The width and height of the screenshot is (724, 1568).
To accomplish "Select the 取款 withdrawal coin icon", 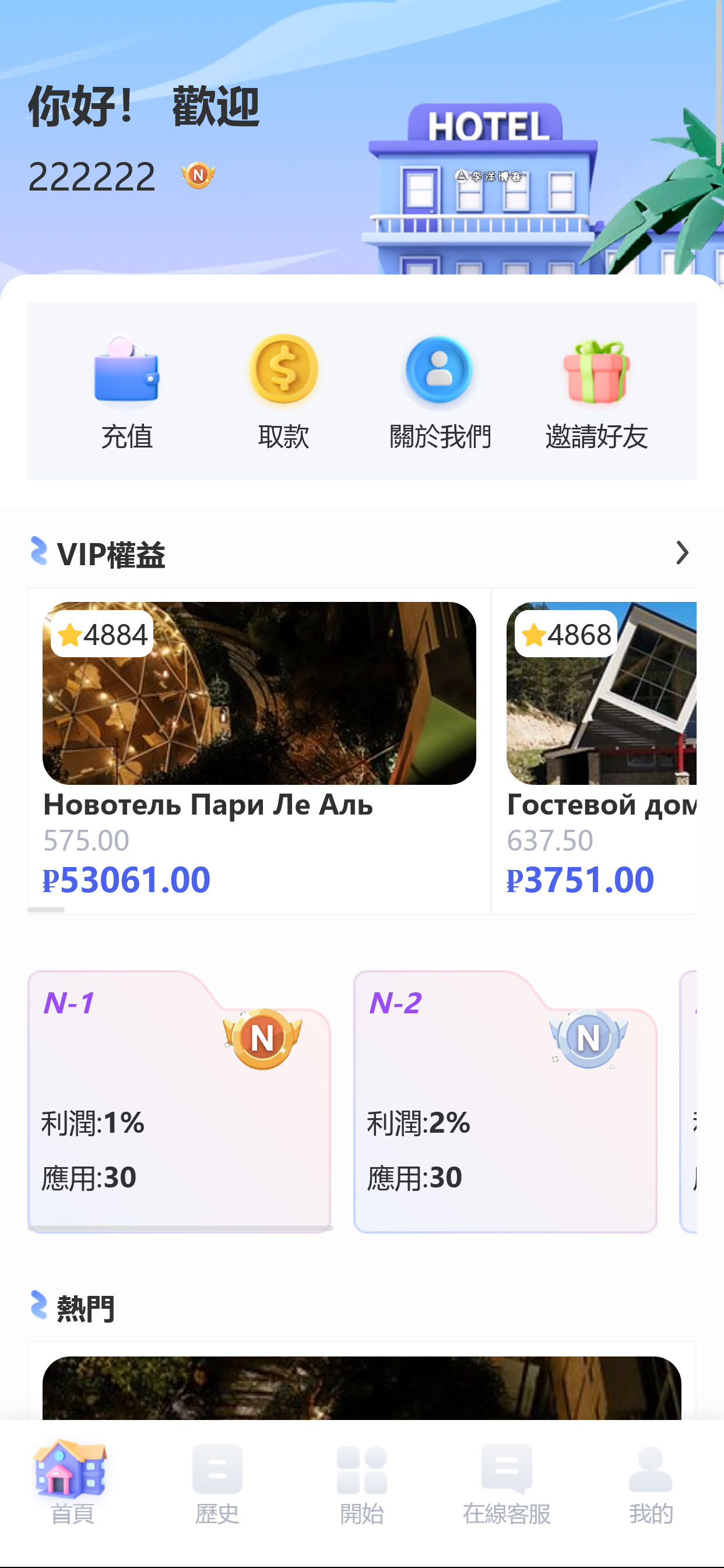I will pos(283,371).
